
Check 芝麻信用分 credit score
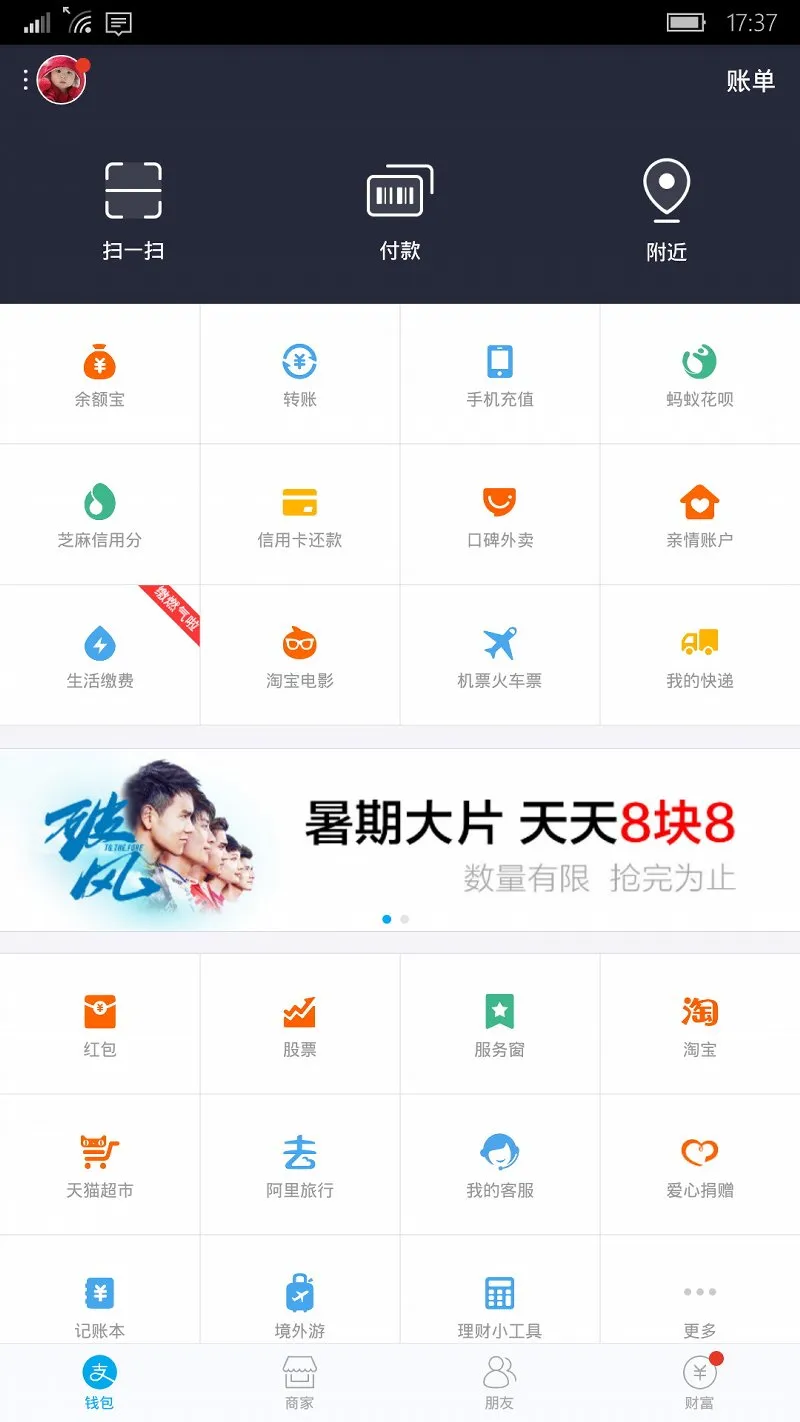(x=100, y=515)
